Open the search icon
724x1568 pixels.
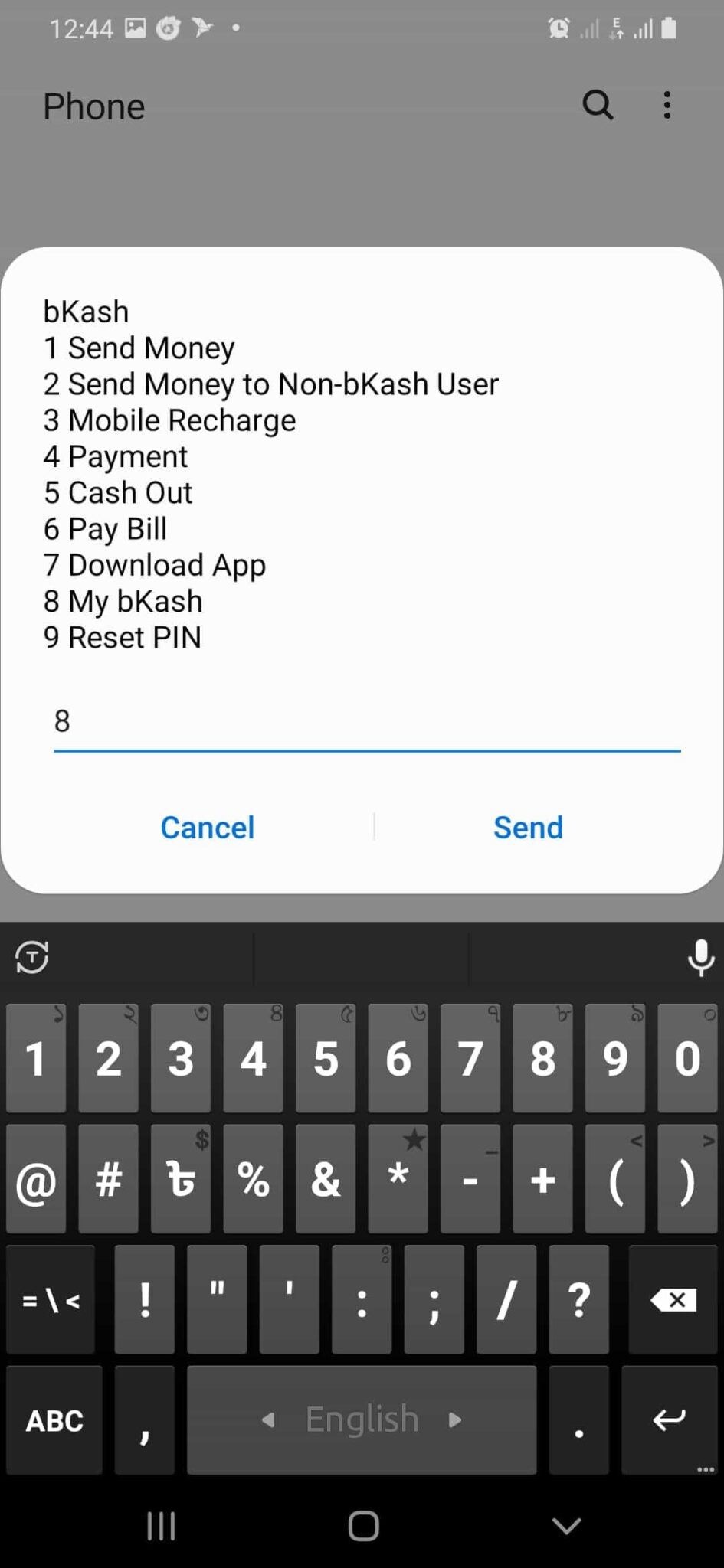[598, 106]
